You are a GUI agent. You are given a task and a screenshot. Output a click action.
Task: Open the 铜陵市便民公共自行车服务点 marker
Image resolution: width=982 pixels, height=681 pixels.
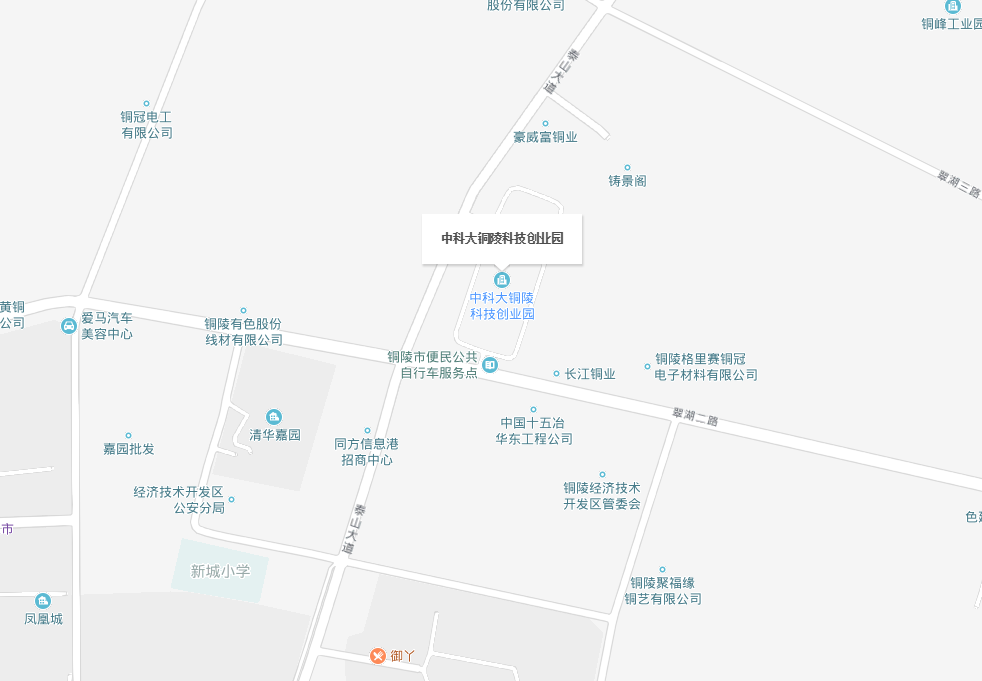[489, 364]
